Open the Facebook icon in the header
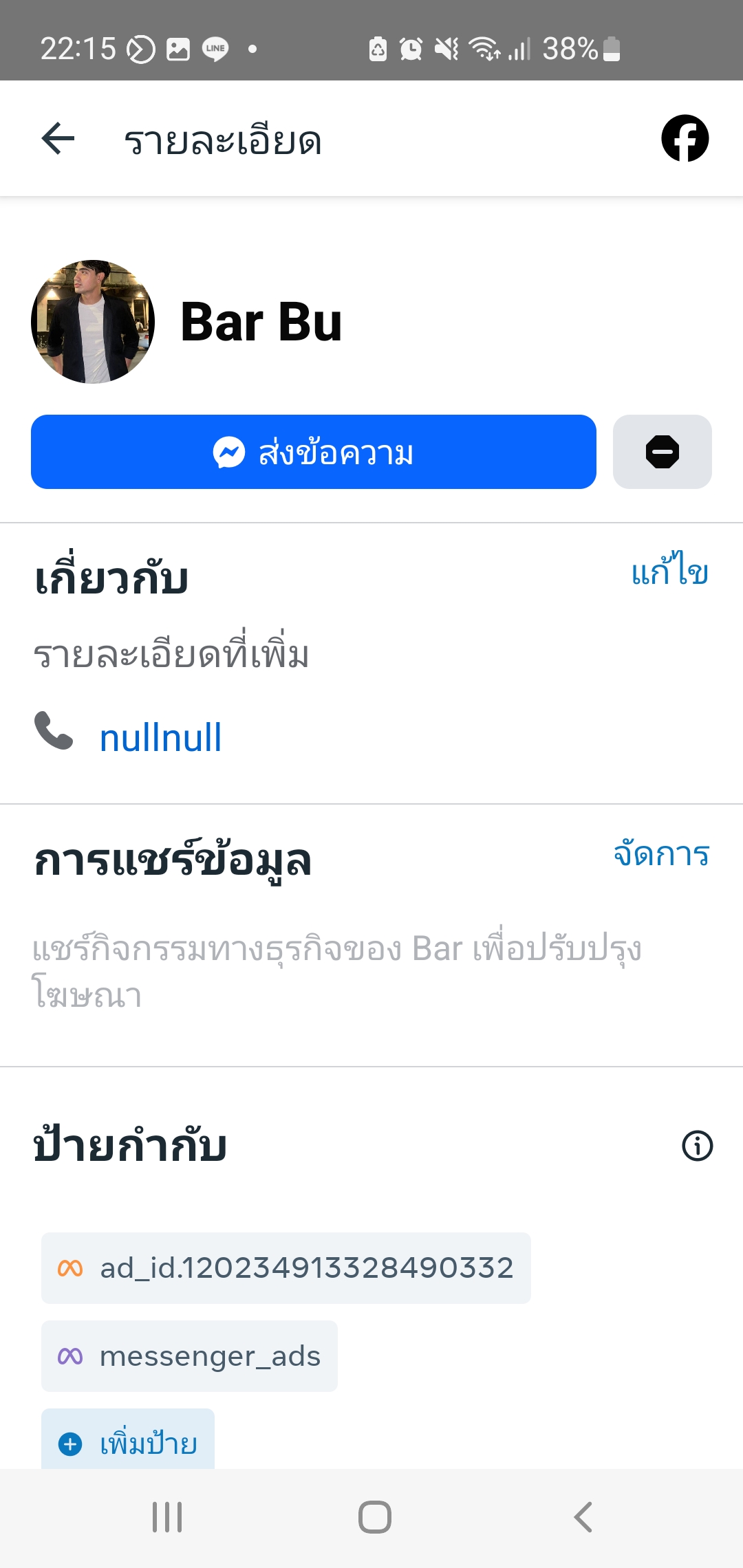The width and height of the screenshot is (743, 1568). [x=685, y=138]
